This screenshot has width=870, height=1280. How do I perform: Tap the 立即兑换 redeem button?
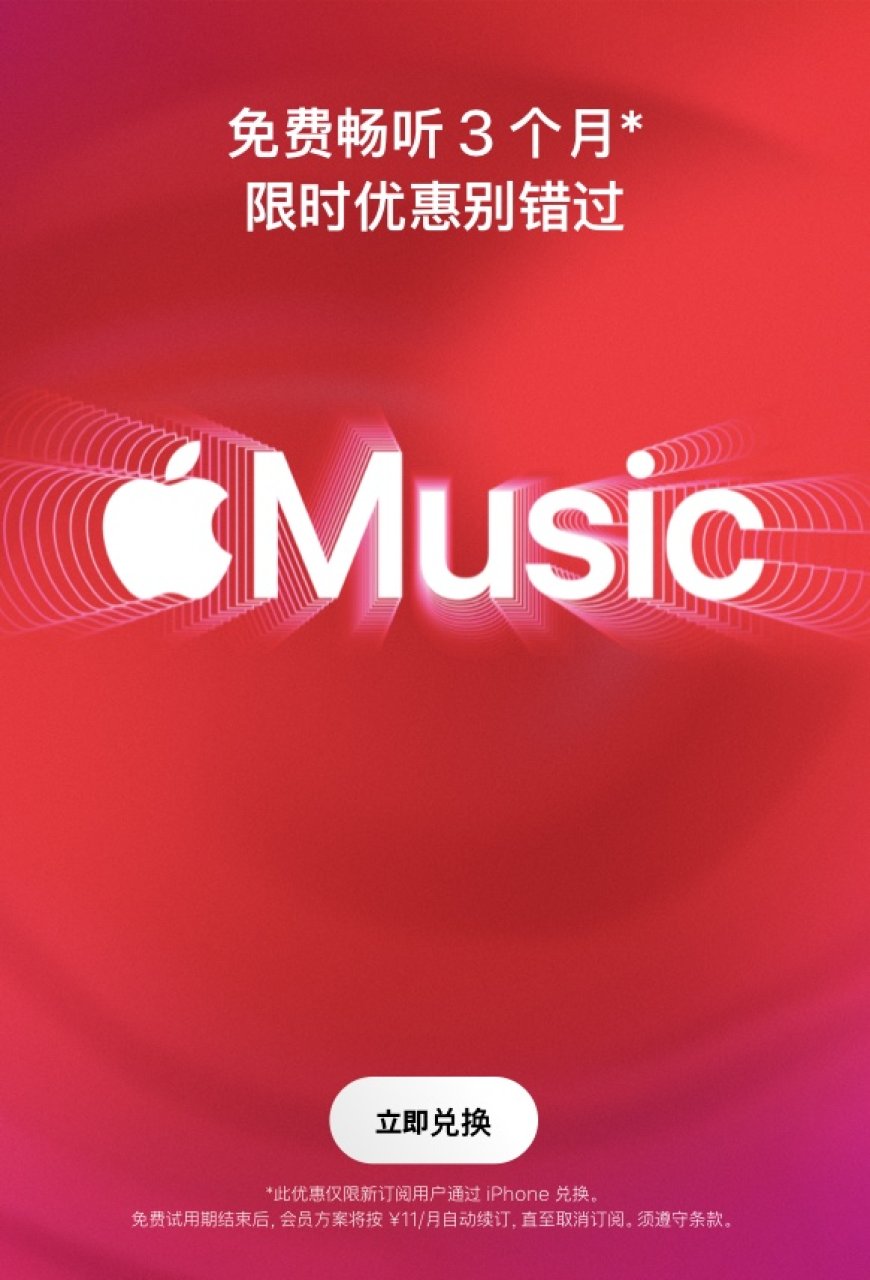click(x=433, y=1122)
